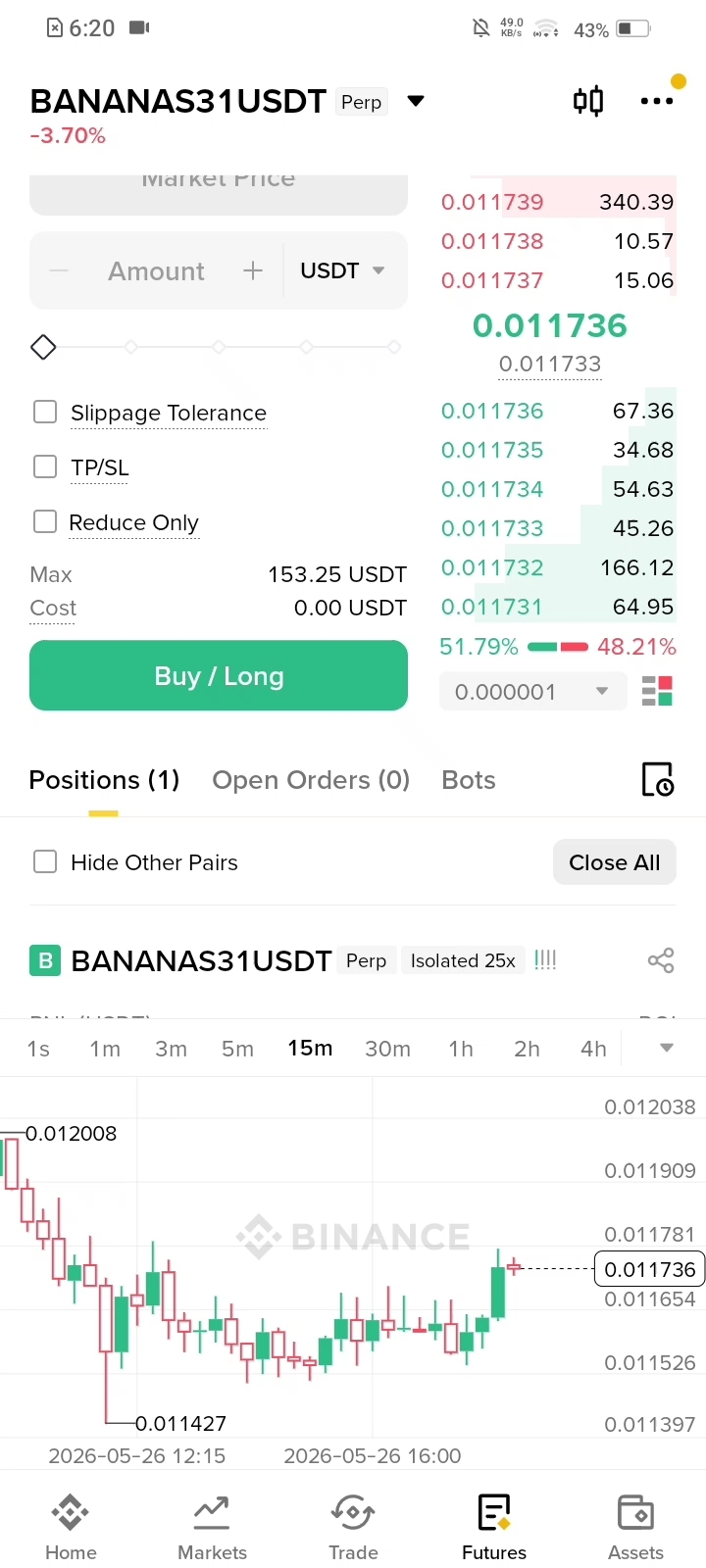Enable the Slippage Tolerance checkbox
The width and height of the screenshot is (706, 1568).
click(x=45, y=412)
